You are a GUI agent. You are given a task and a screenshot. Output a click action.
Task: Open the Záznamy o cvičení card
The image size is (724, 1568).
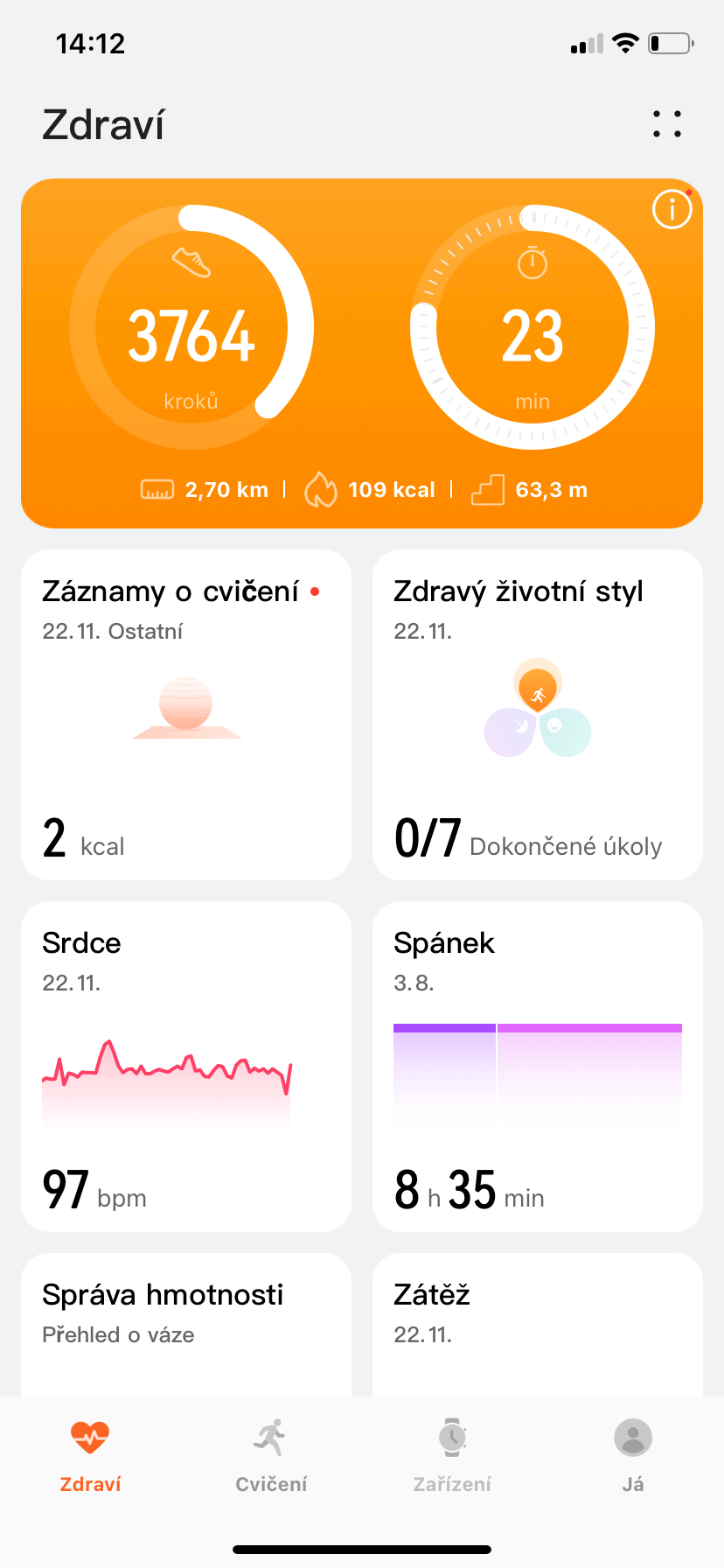point(186,714)
